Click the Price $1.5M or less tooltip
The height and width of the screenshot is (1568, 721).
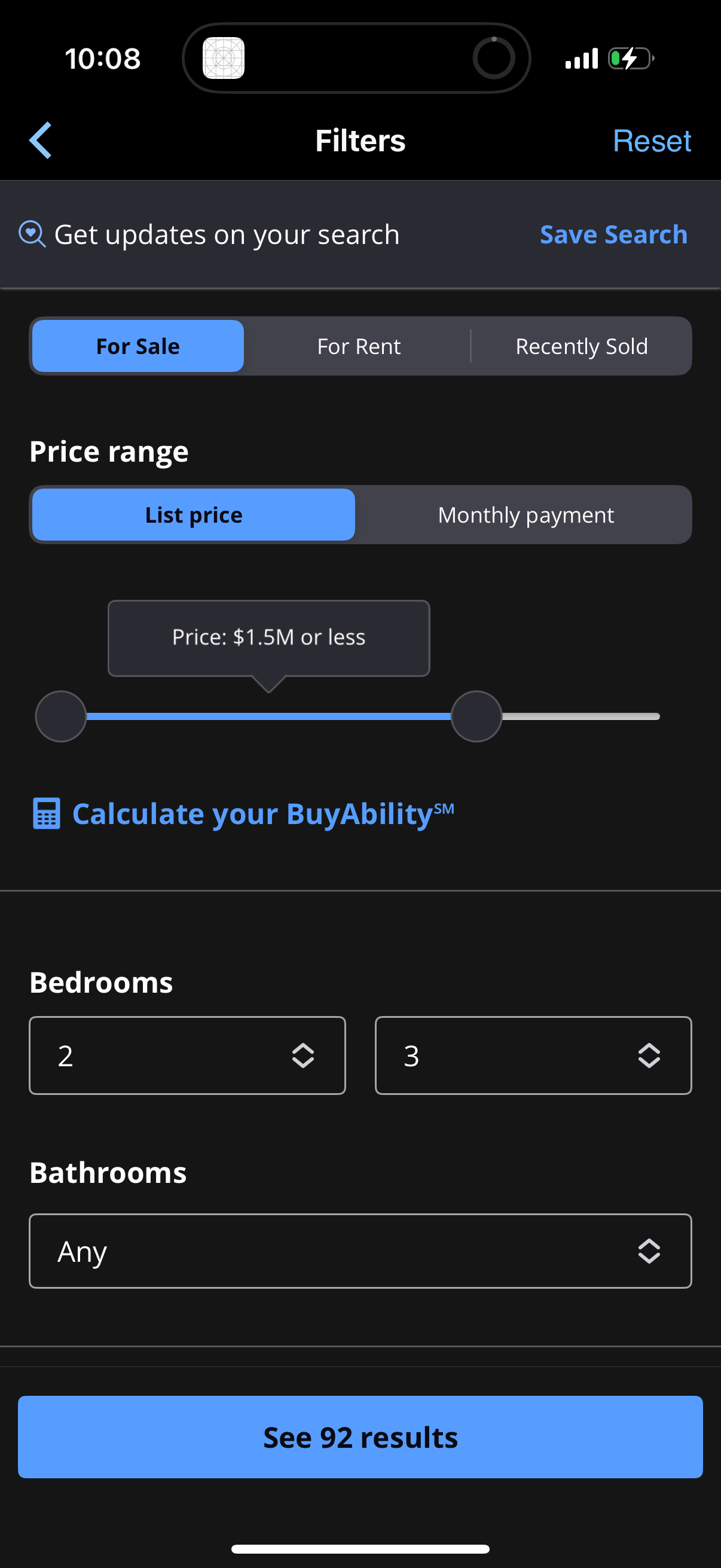coord(268,637)
